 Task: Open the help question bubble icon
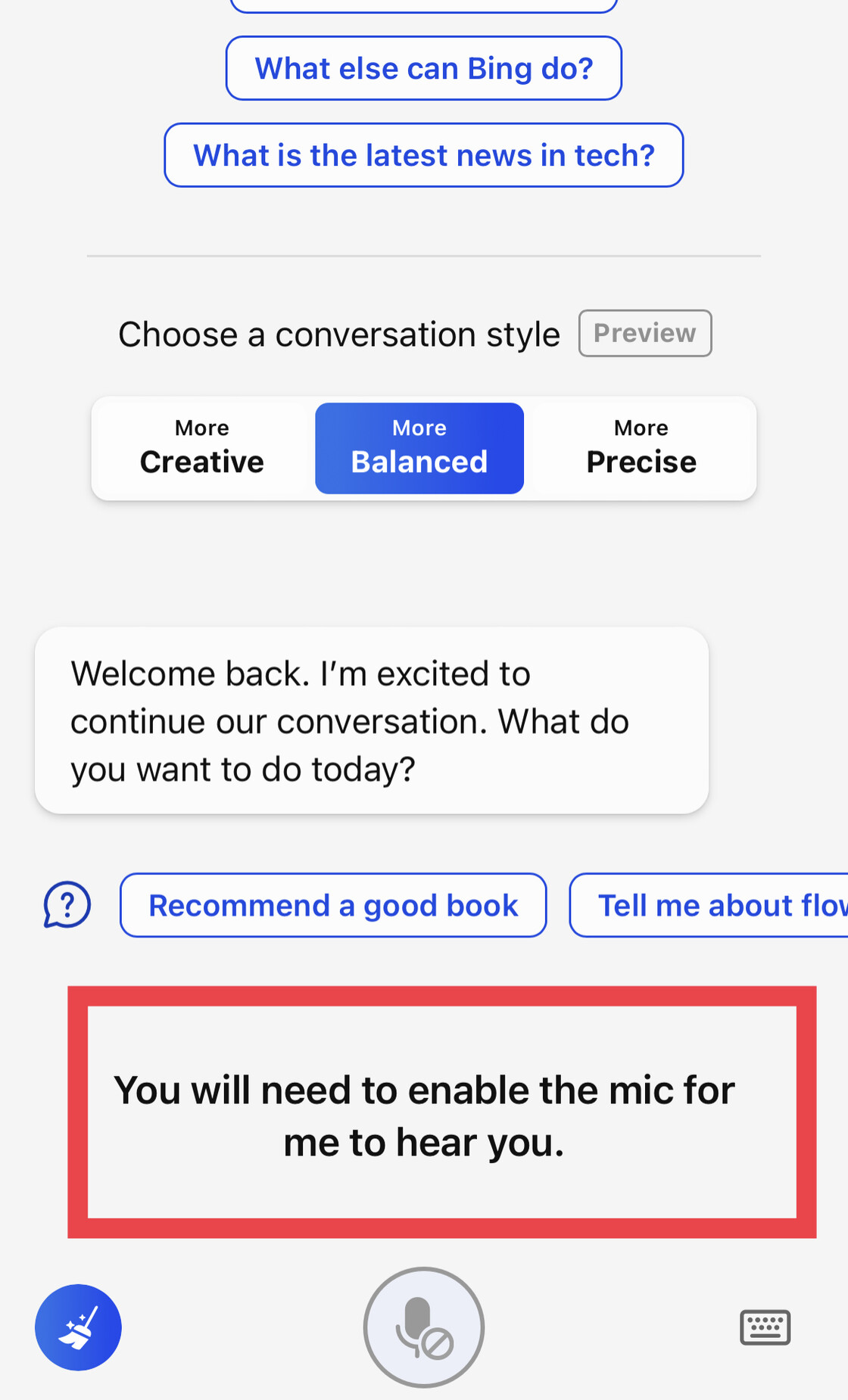pos(67,905)
